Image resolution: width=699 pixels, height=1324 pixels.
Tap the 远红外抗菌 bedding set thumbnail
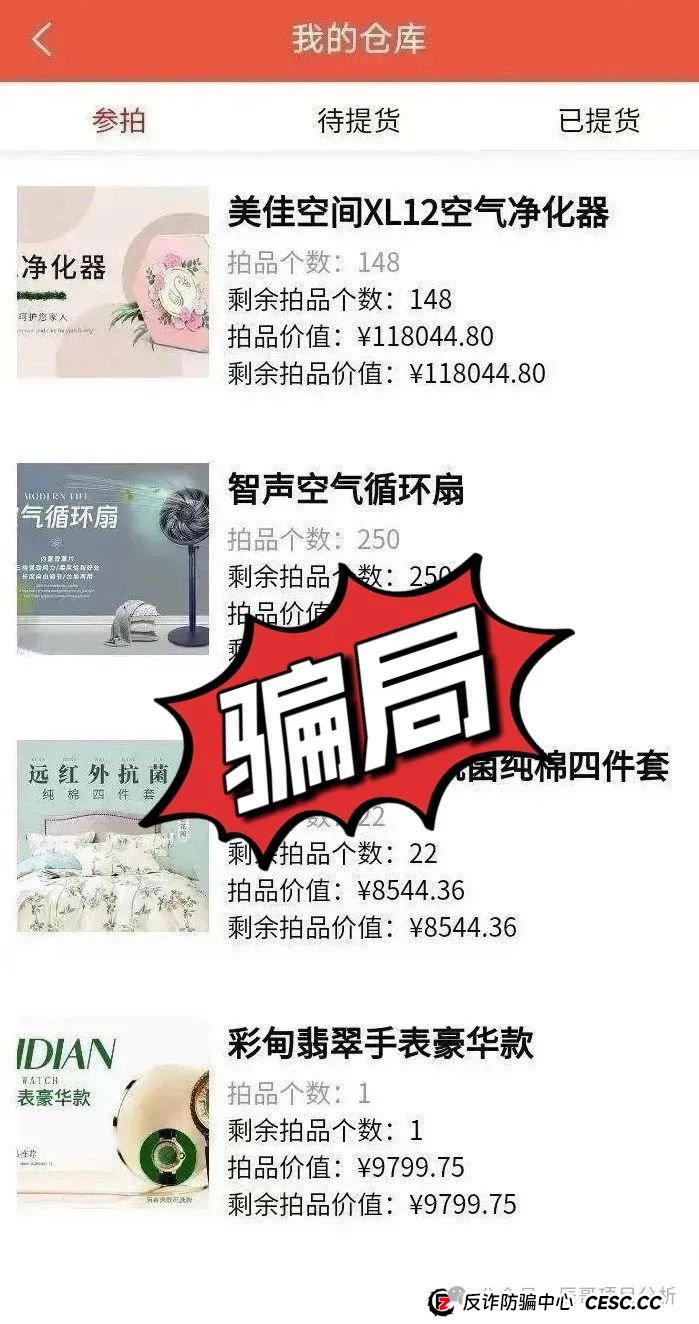coord(113,836)
